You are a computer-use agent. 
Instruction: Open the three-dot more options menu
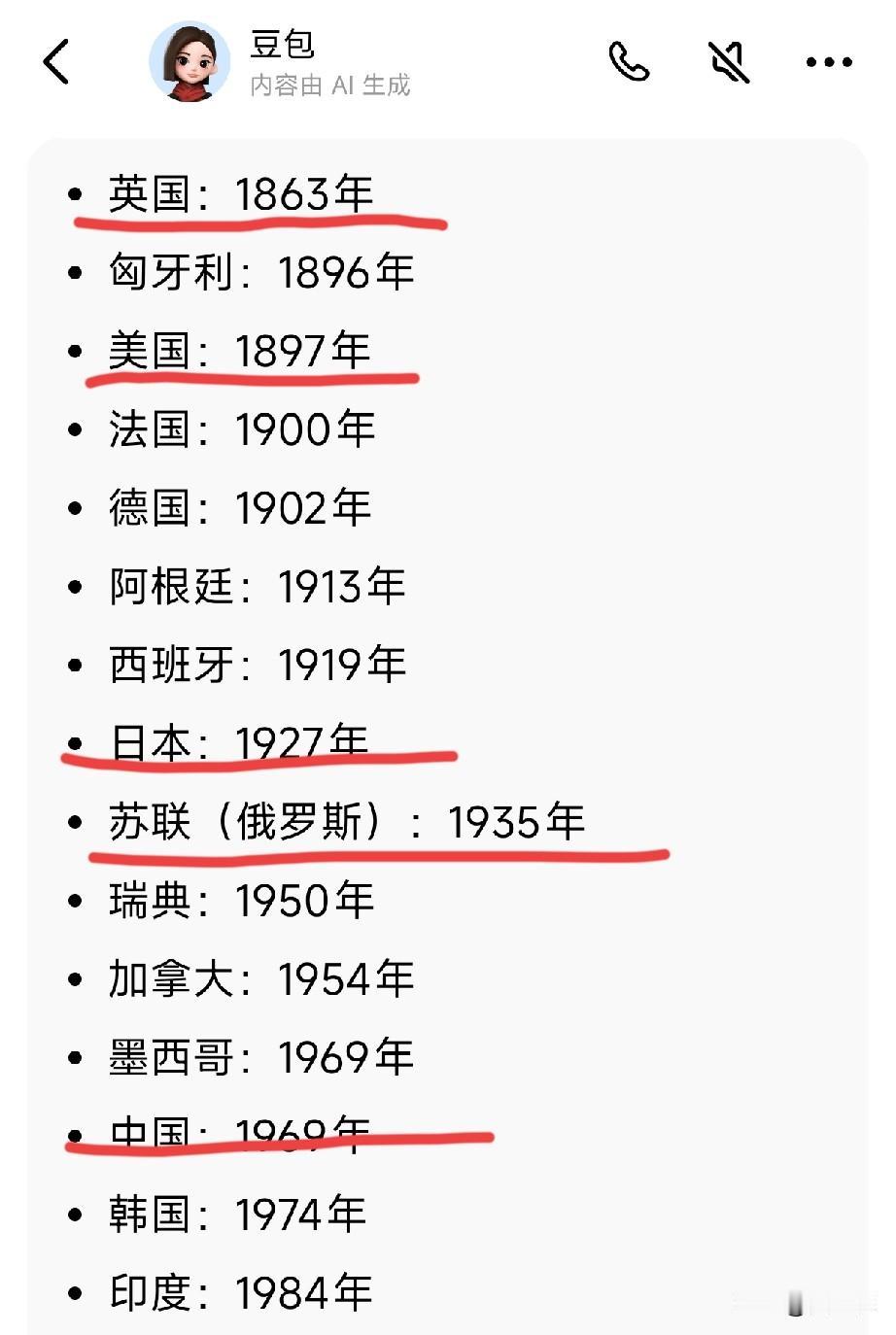(828, 63)
